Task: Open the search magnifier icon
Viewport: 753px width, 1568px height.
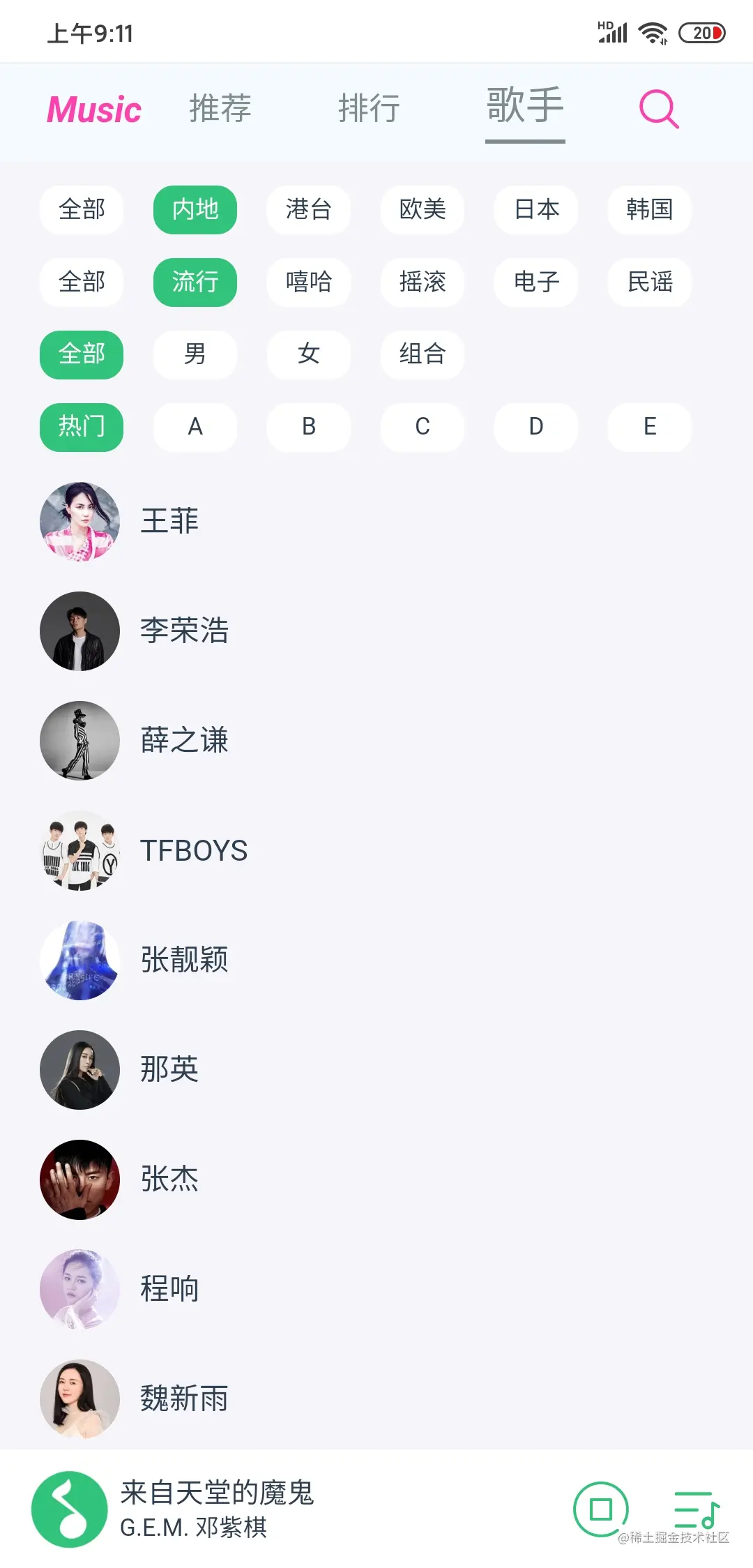Action: pos(659,109)
